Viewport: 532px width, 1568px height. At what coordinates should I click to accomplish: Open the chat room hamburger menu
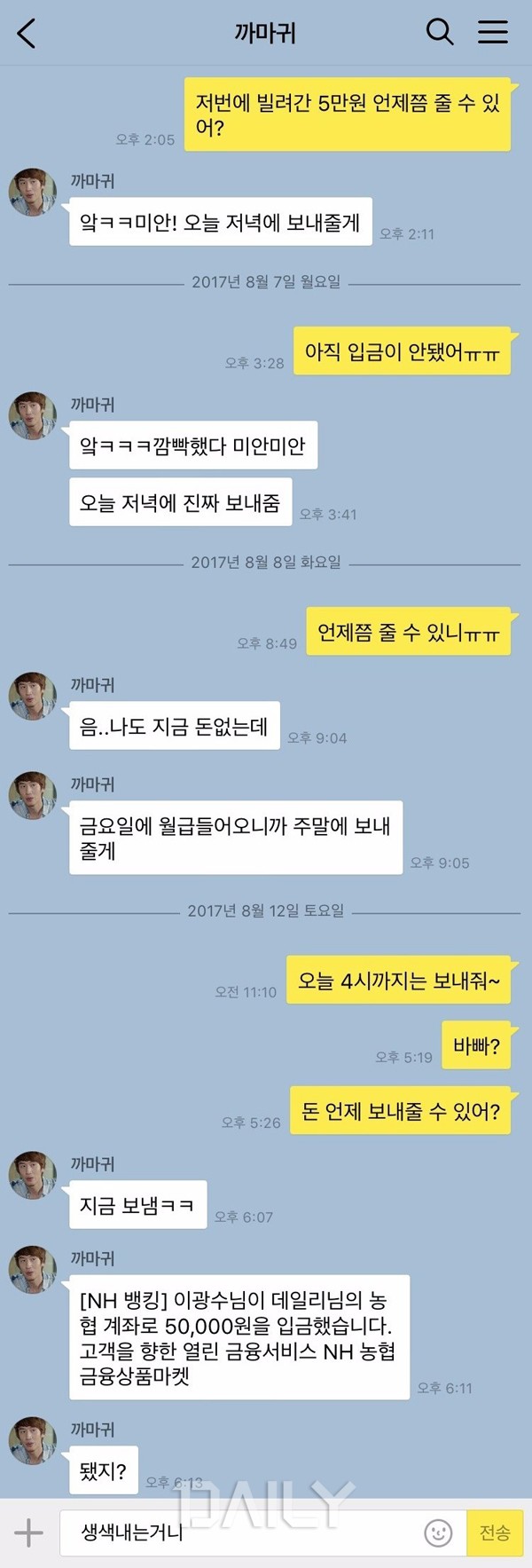tap(493, 33)
